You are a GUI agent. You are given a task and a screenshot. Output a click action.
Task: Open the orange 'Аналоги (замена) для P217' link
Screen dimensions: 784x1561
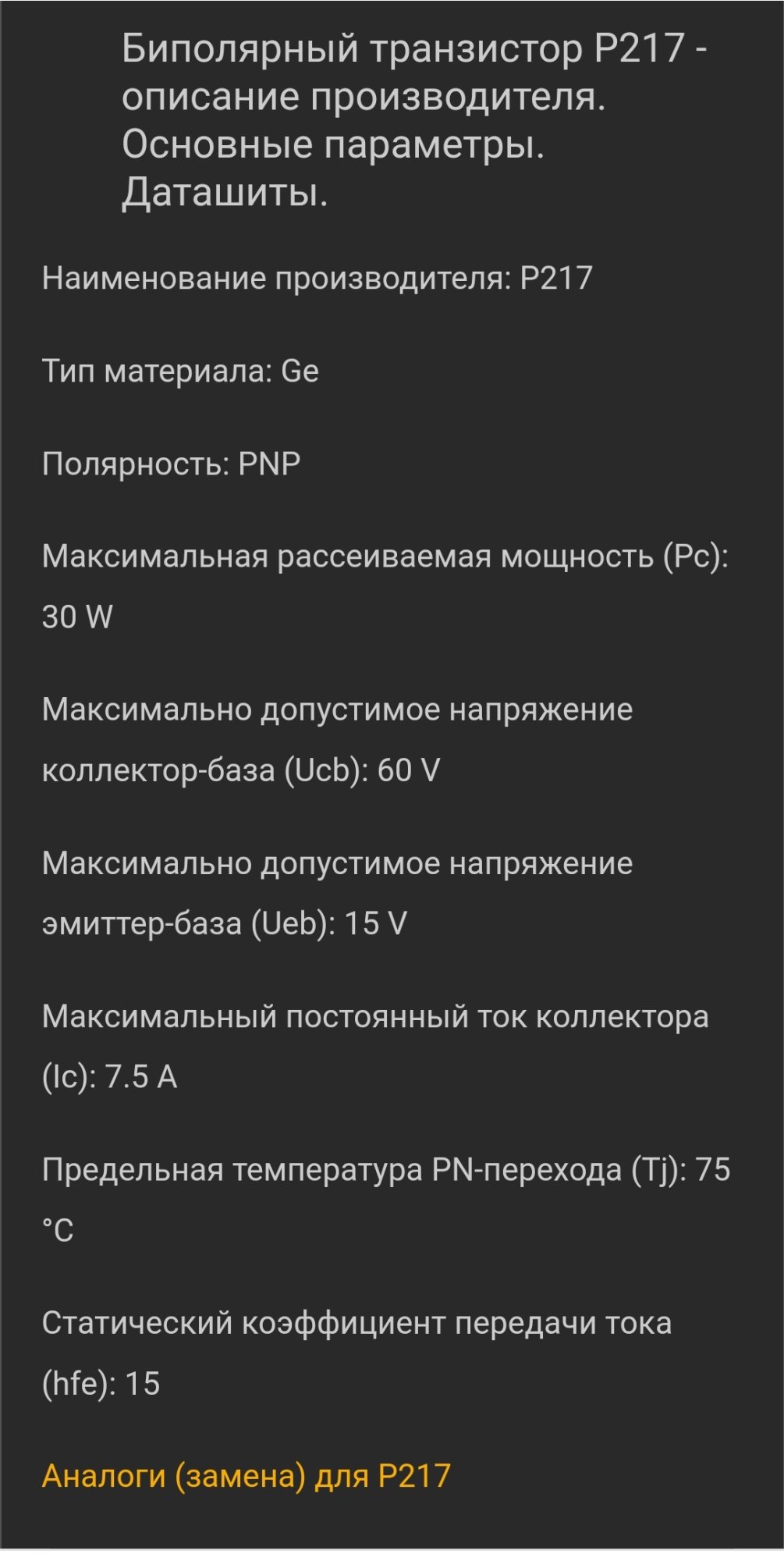pos(246,1476)
